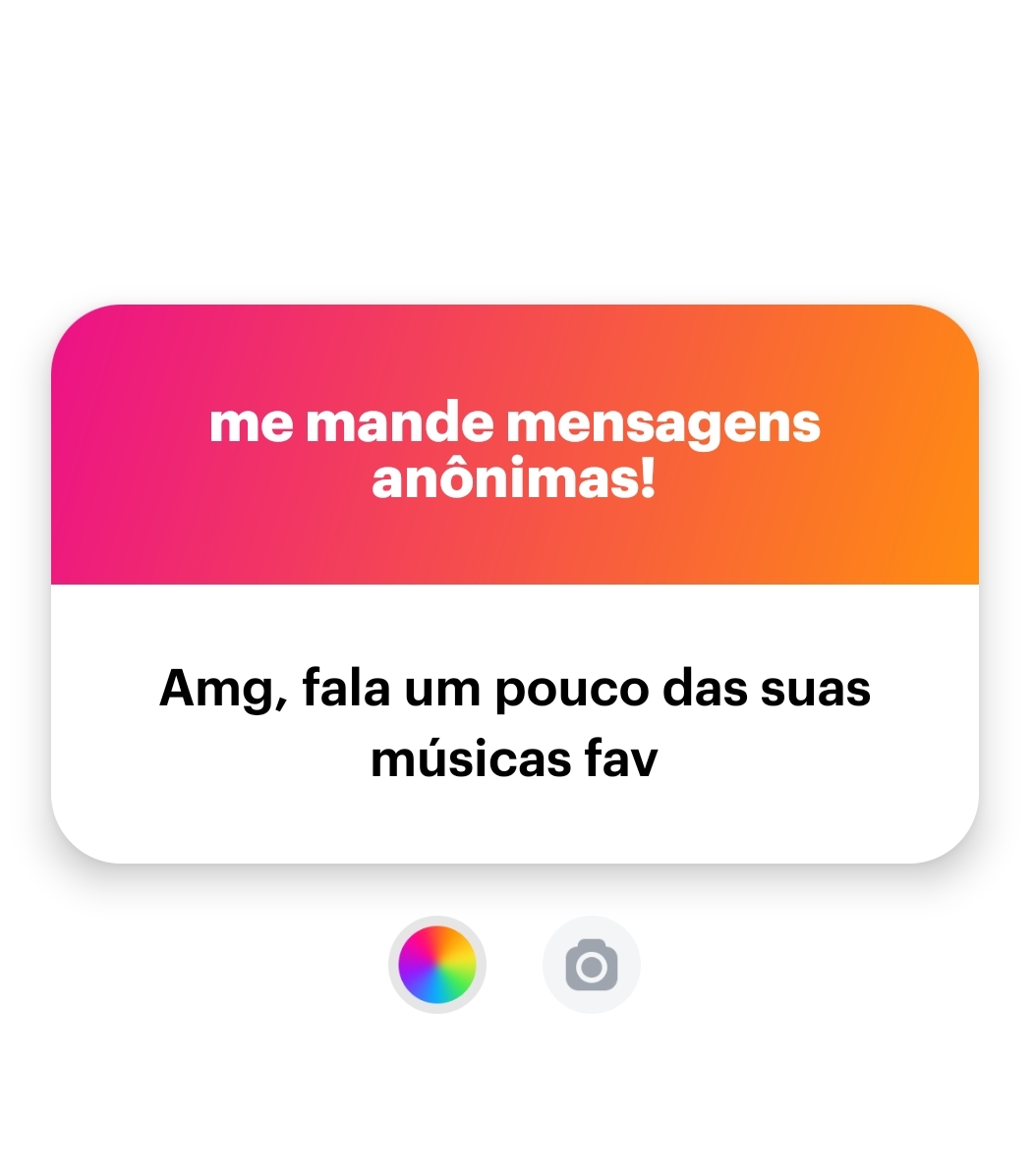Open the rainbow color wheel picker
Screen dimensions: 1034x1176
click(437, 965)
